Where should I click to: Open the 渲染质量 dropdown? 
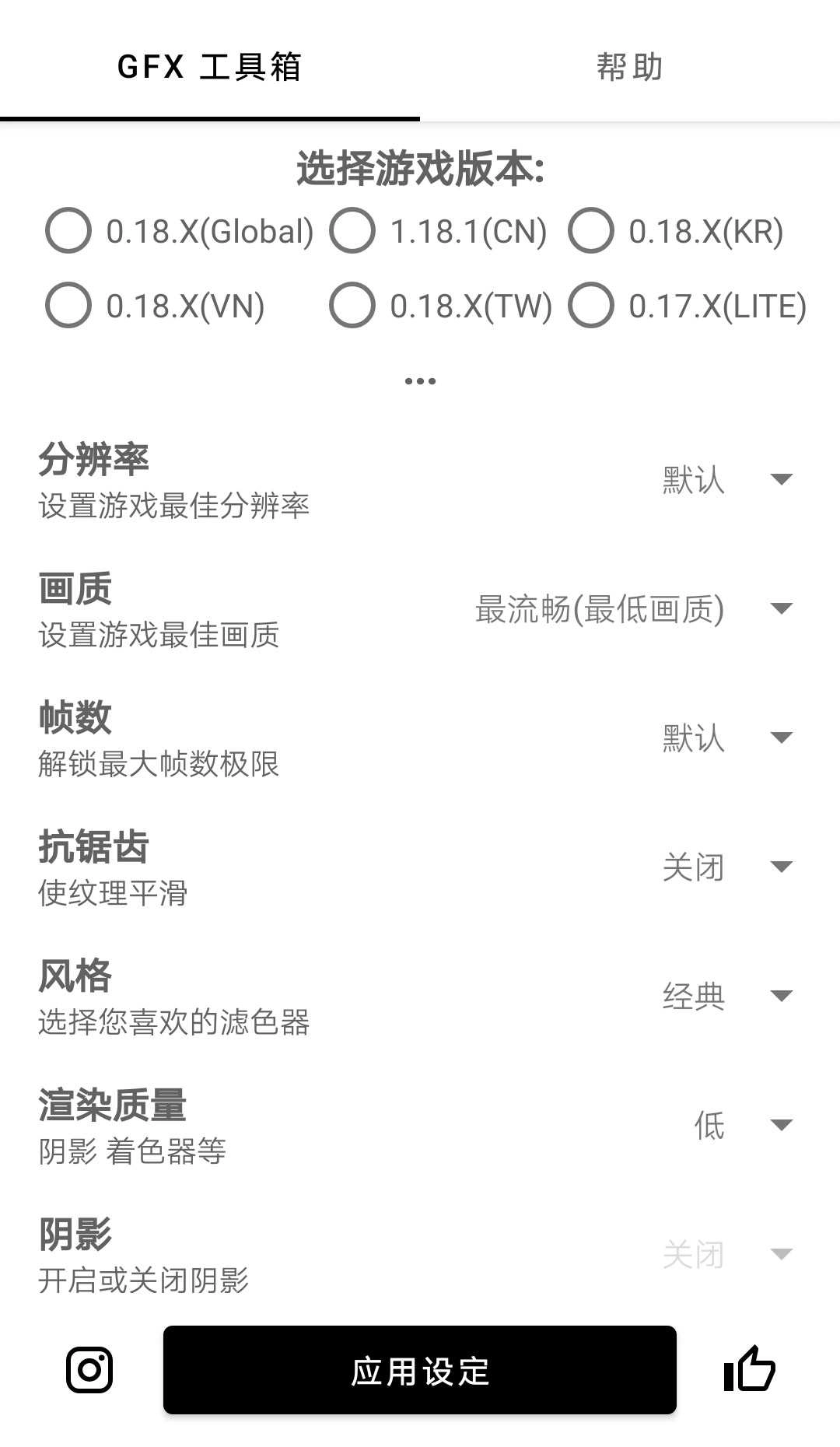(743, 1125)
